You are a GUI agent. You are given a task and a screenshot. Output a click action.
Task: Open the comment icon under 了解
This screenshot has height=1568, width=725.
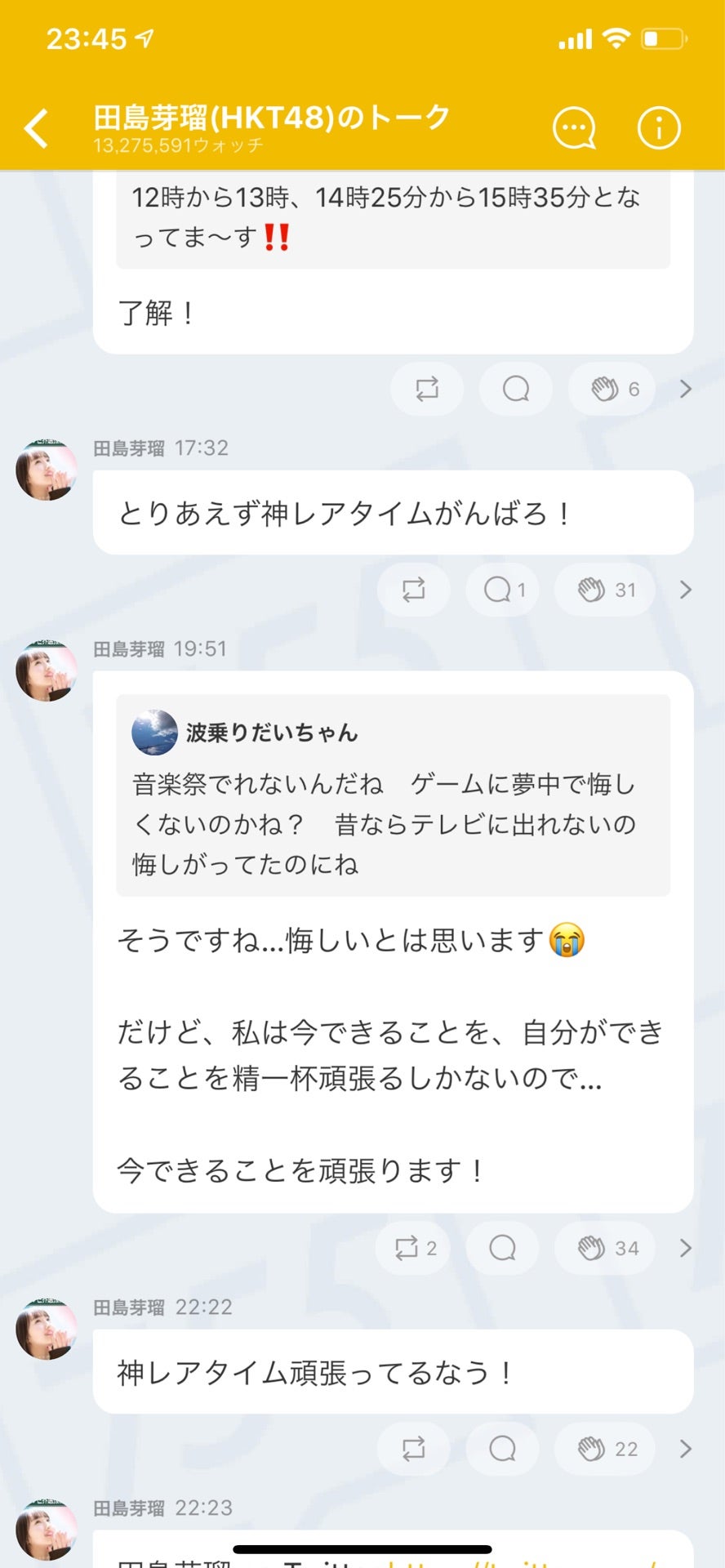tap(514, 390)
